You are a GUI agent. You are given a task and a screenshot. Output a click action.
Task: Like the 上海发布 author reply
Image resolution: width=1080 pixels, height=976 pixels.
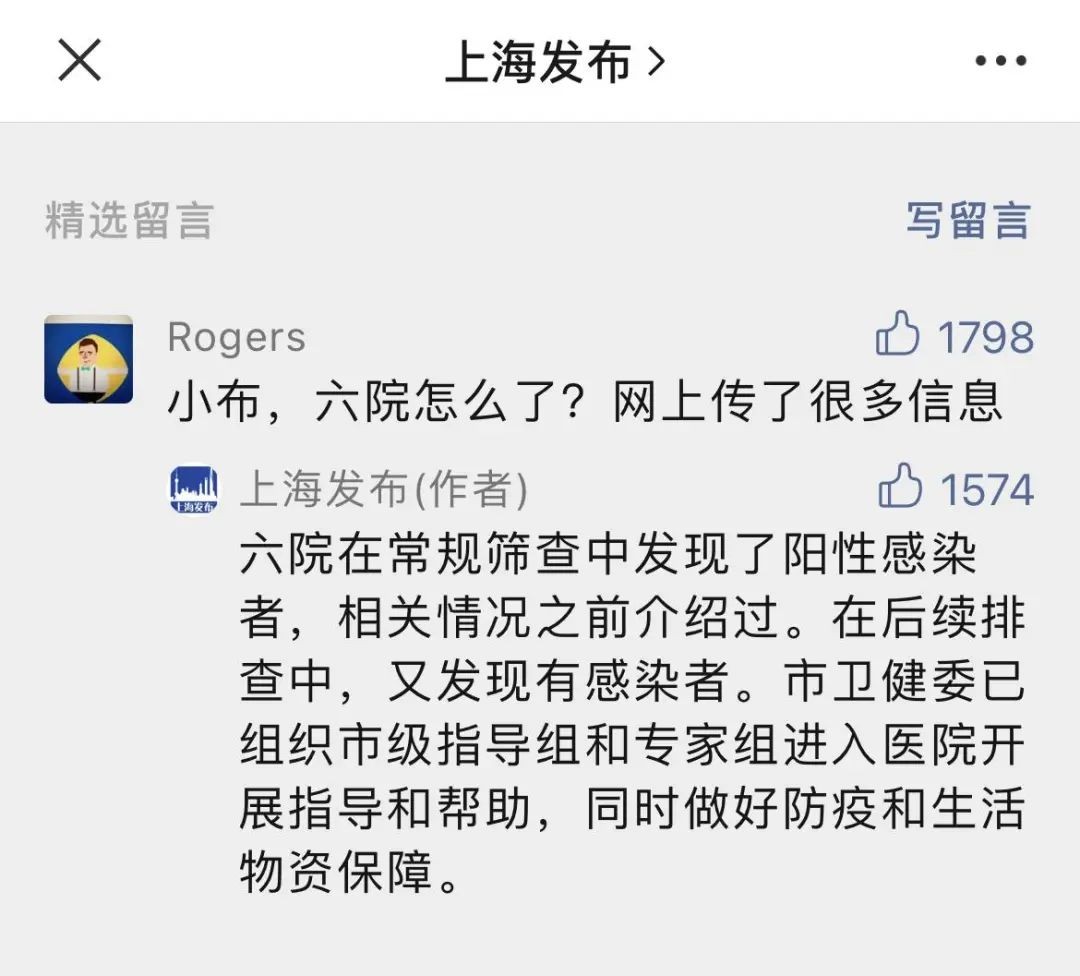point(900,488)
